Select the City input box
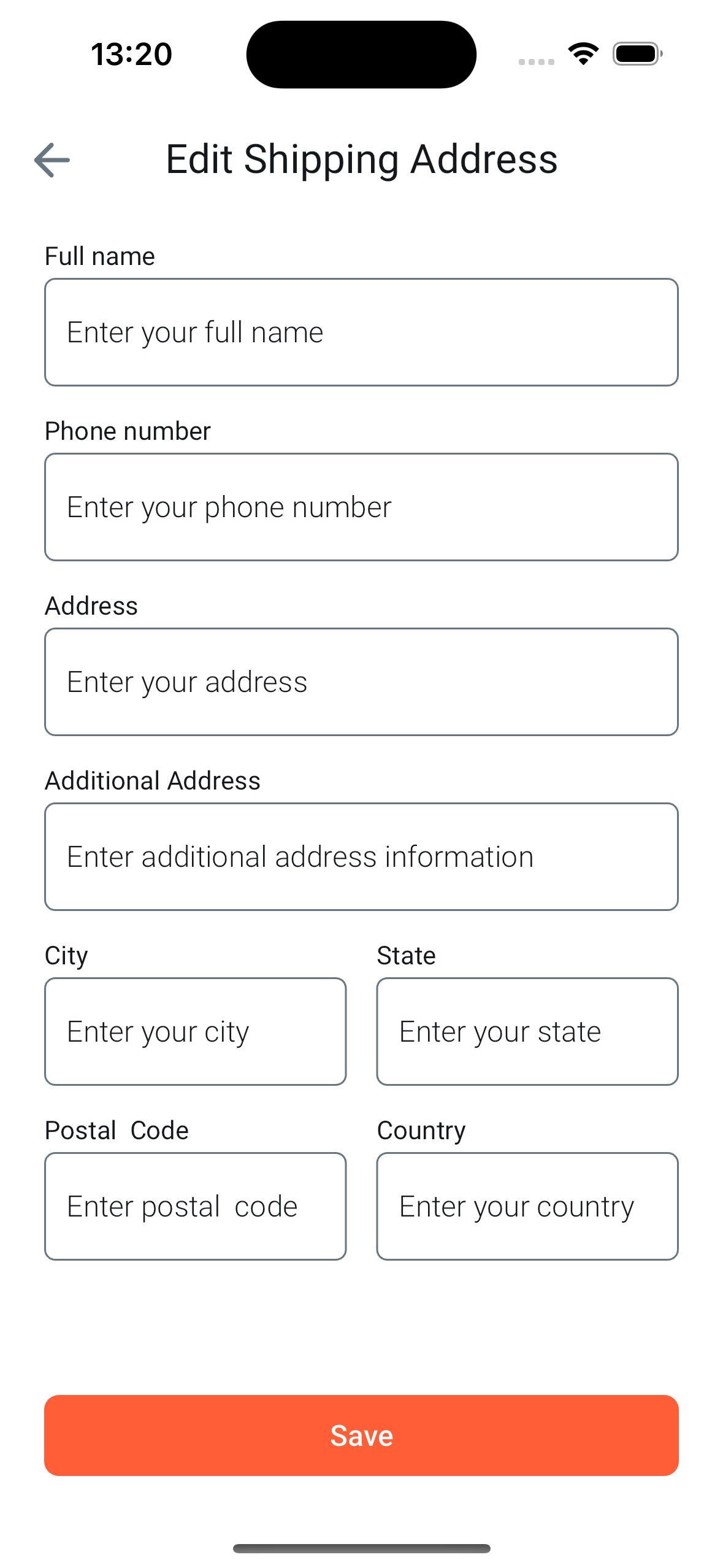The width and height of the screenshot is (723, 1568). (195, 1031)
